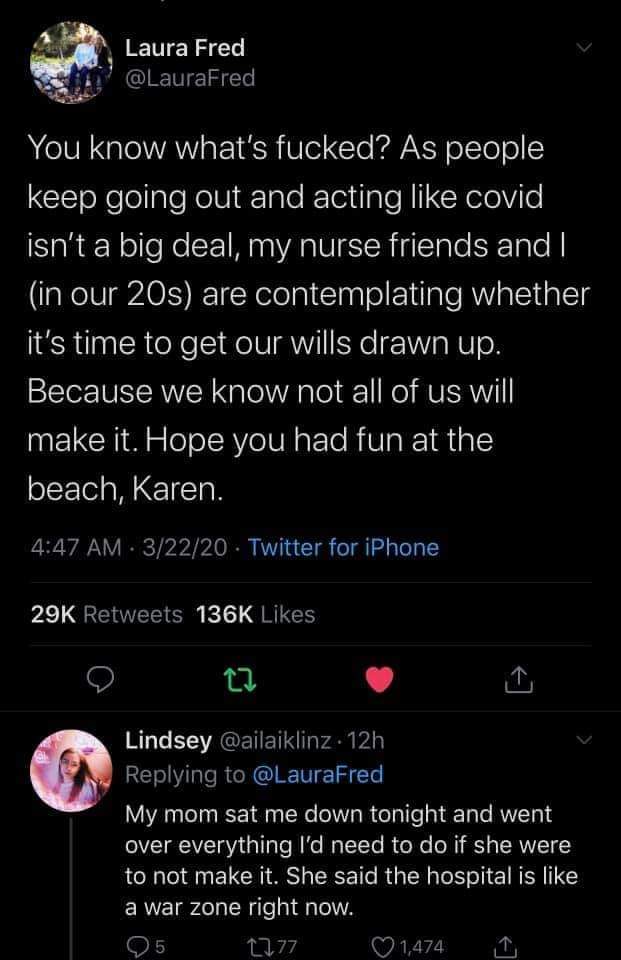Unlike Laura Fred's tweet with the red heart
The height and width of the screenshot is (960, 621).
click(378, 681)
